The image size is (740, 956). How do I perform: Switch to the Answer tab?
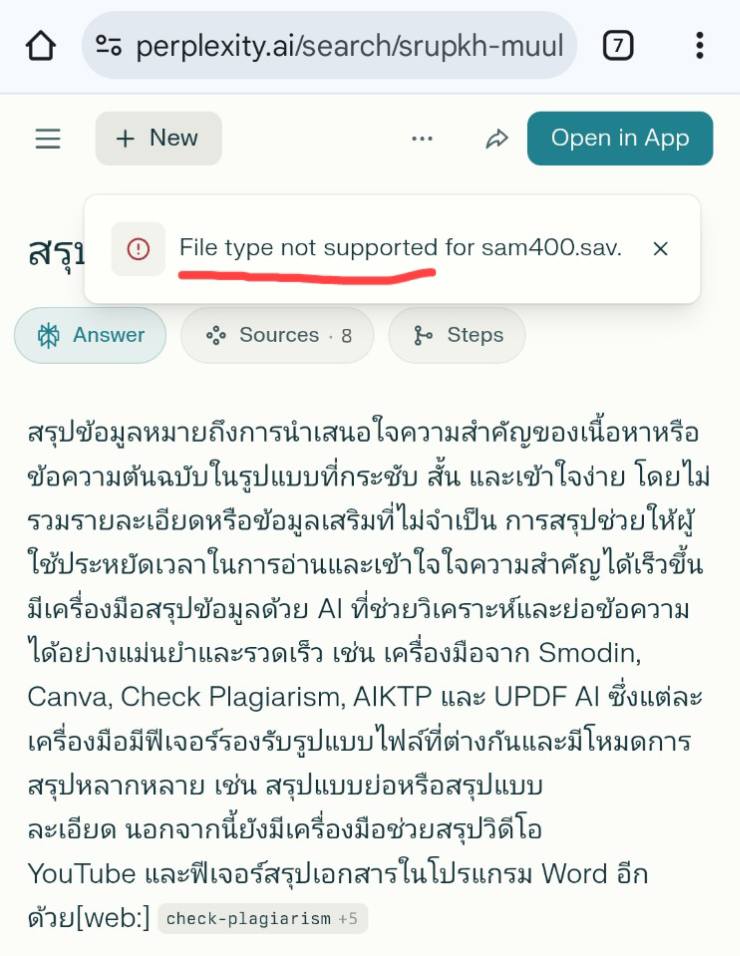click(90, 335)
